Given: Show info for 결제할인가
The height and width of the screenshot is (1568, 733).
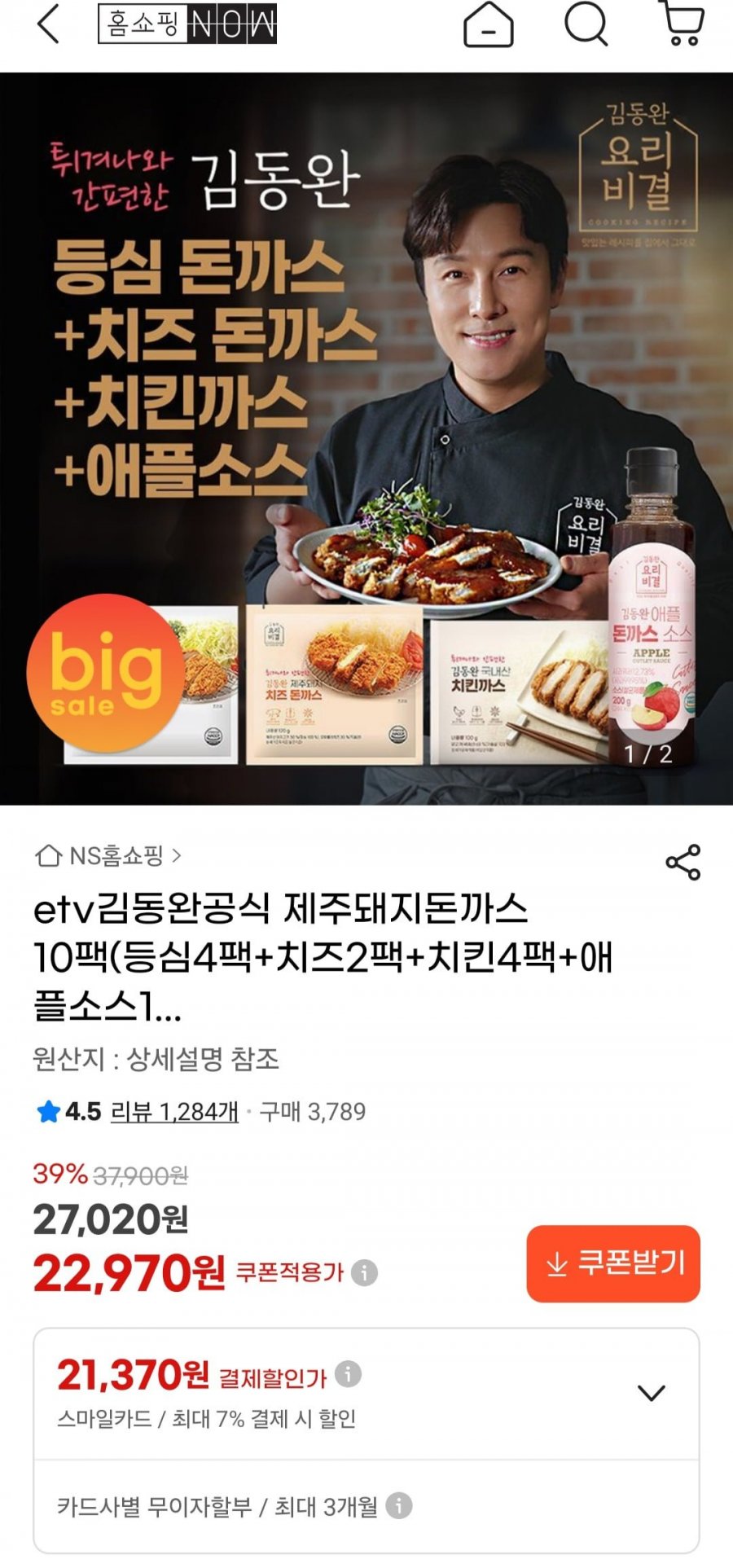Looking at the screenshot, I should point(348,1374).
